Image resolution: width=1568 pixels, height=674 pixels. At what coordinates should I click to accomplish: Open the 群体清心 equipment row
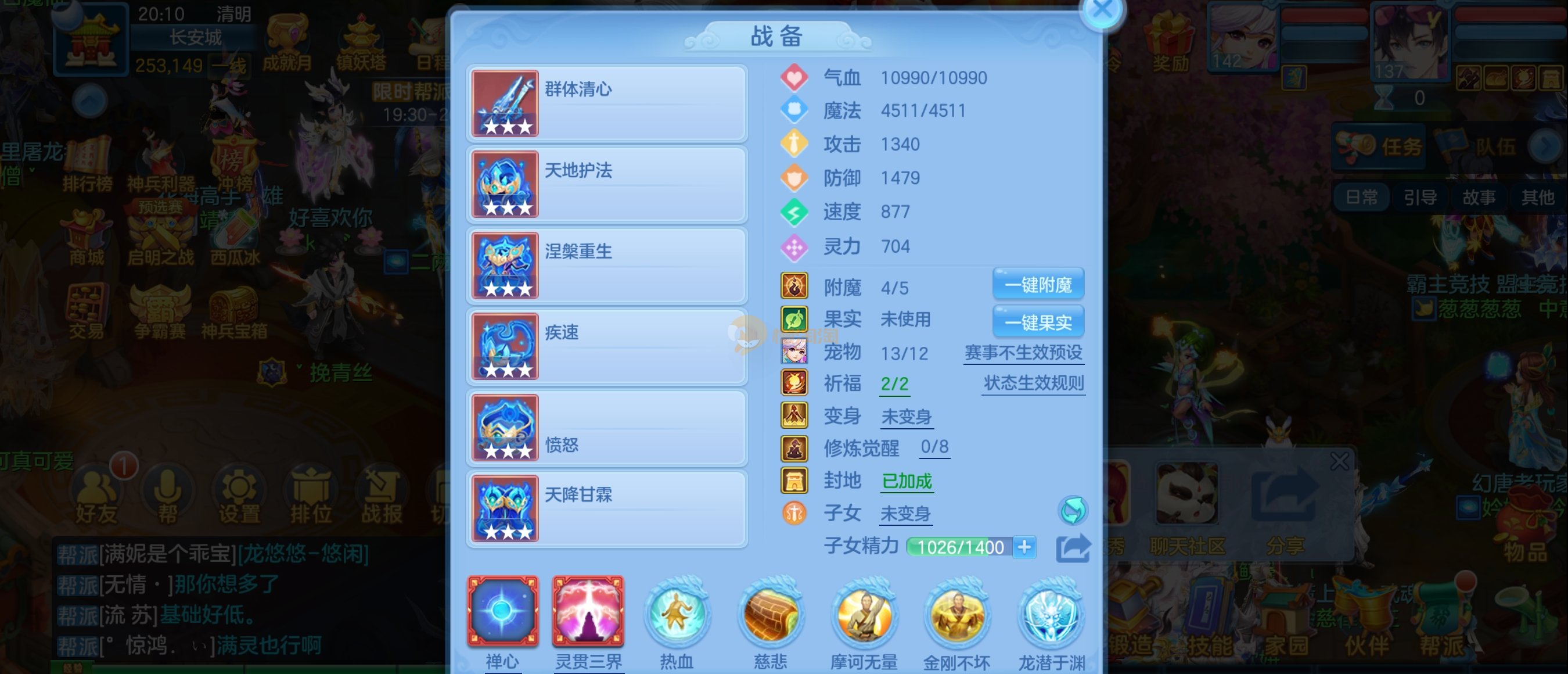607,103
